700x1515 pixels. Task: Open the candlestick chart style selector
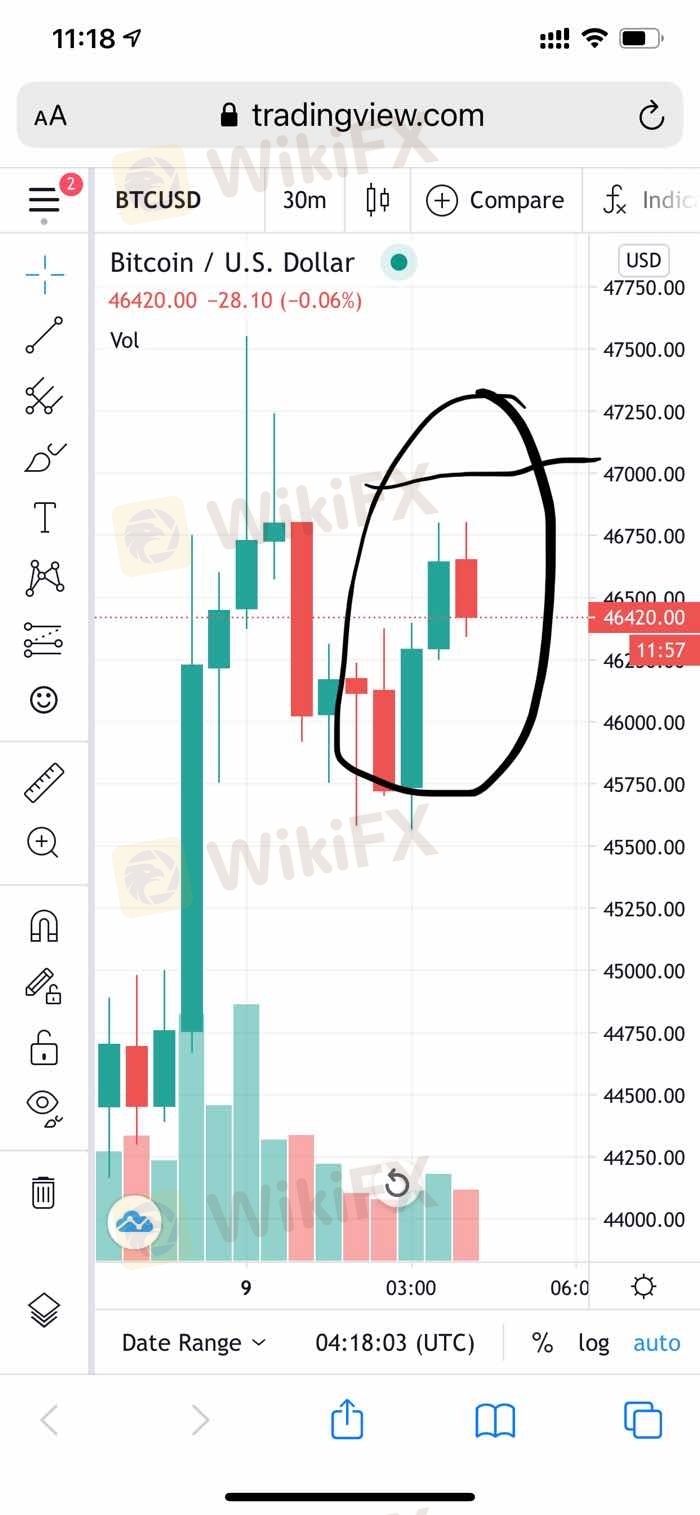(377, 200)
